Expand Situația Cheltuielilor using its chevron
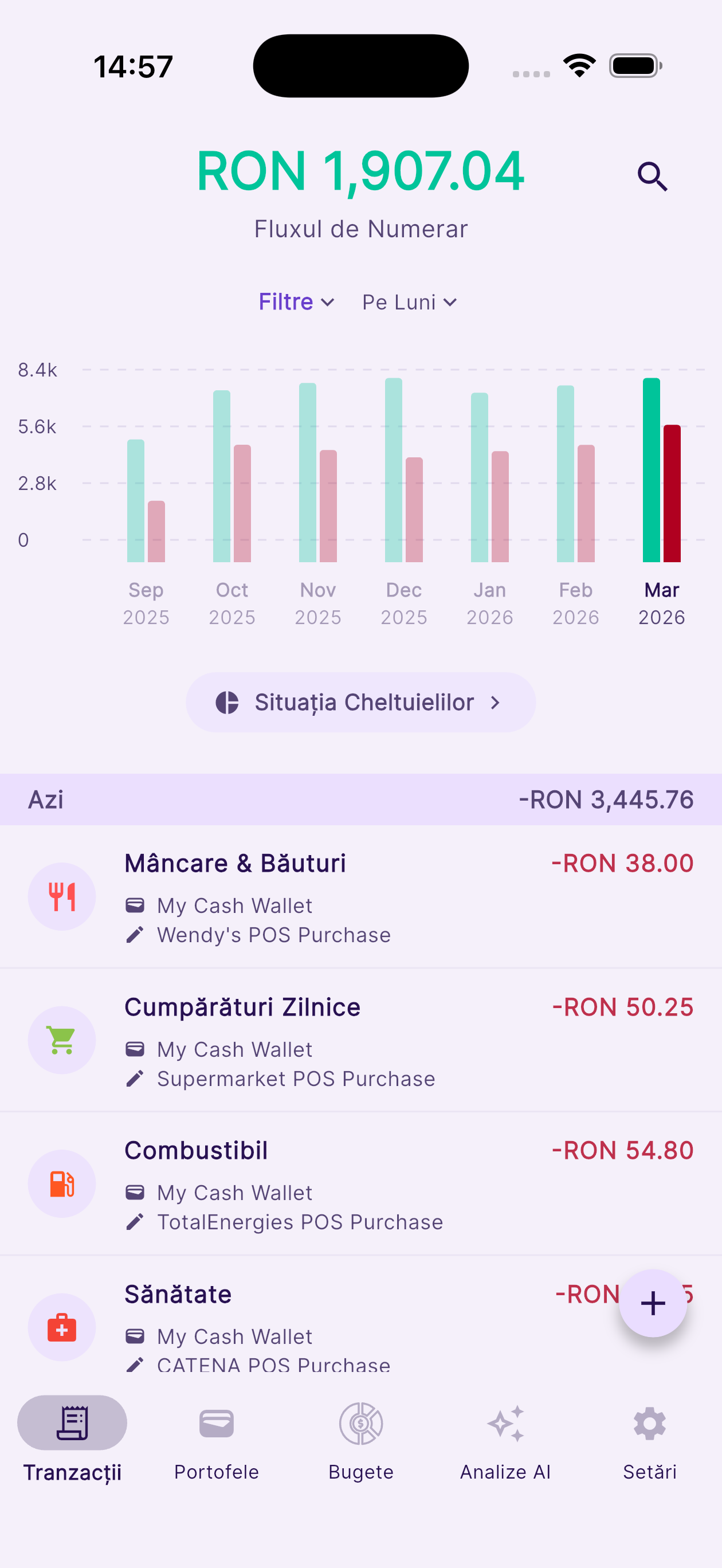 tap(495, 703)
